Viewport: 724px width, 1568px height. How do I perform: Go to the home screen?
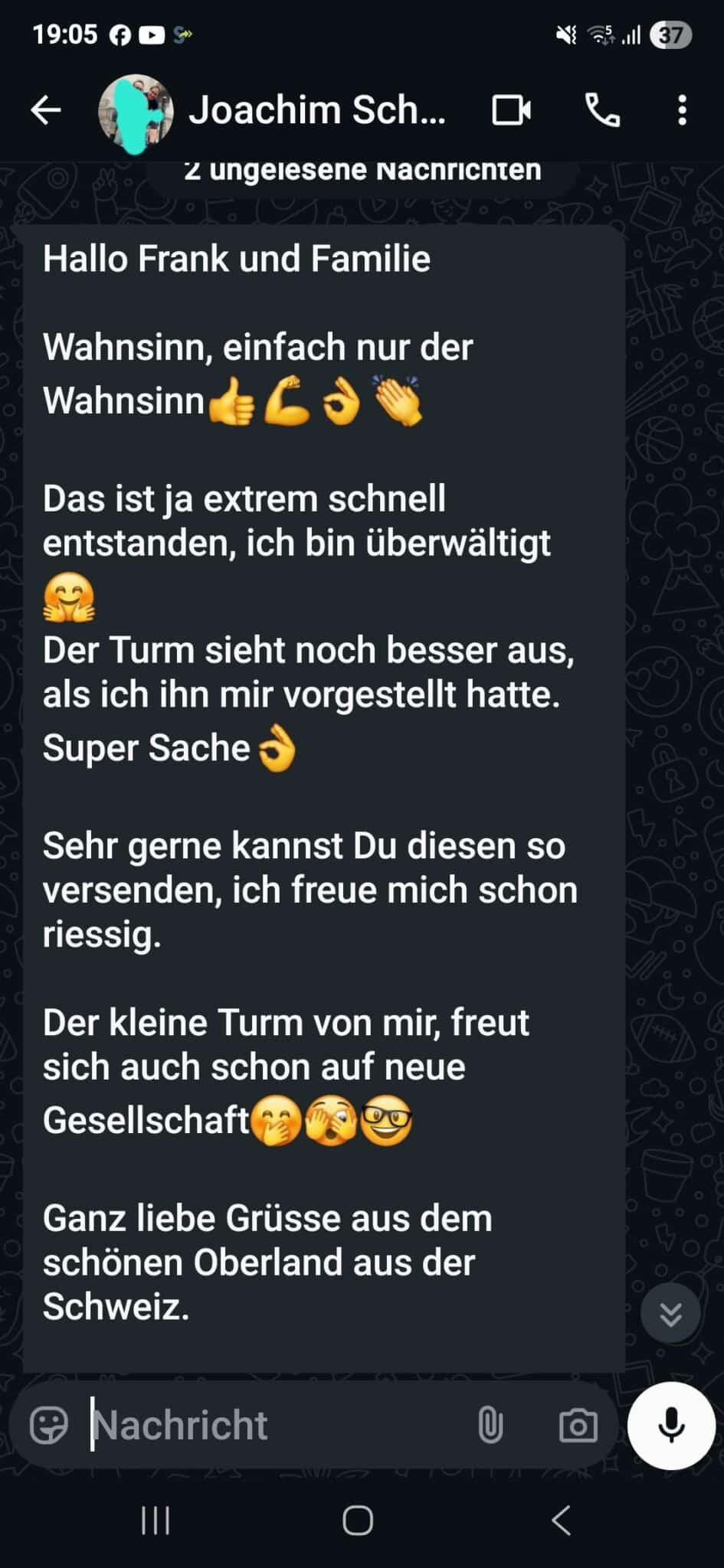(358, 1521)
